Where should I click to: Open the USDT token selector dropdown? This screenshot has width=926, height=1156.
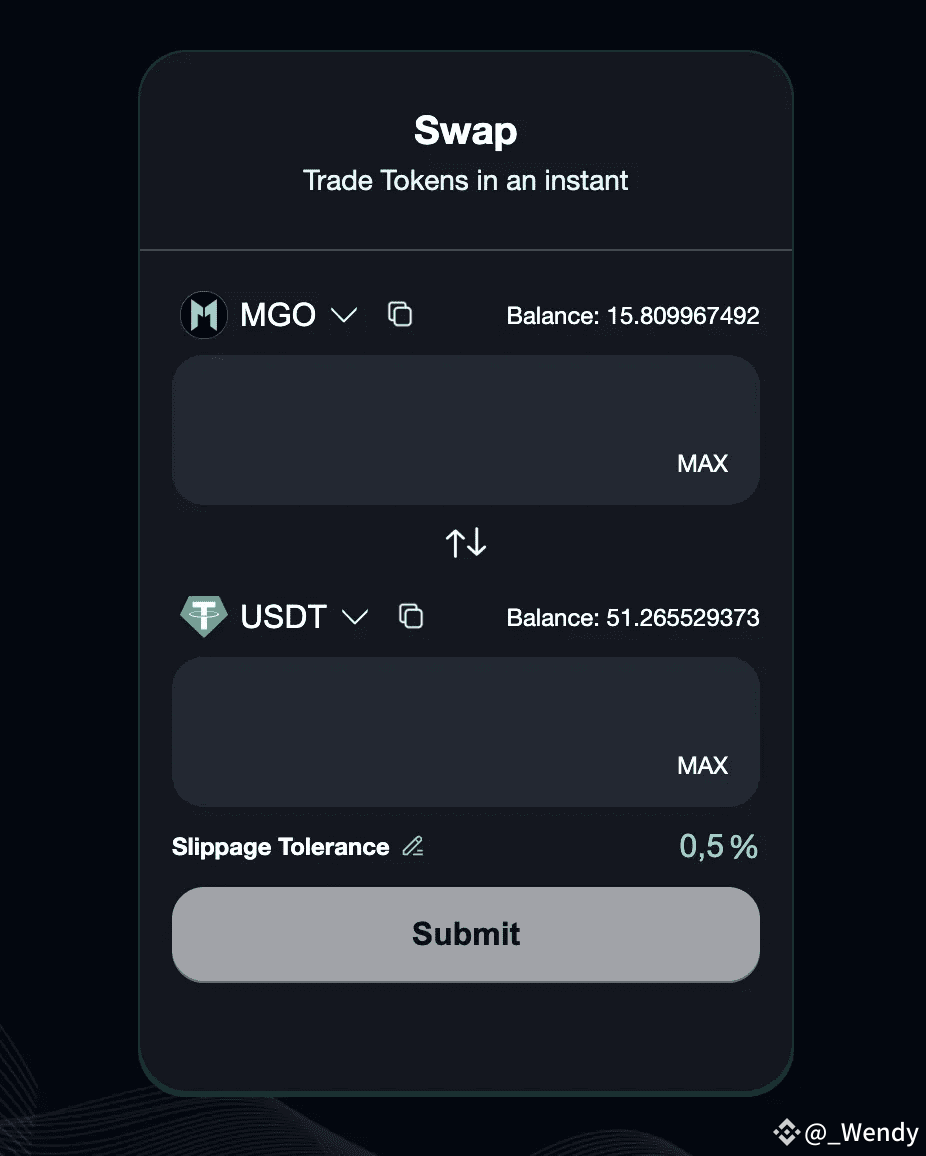coord(354,617)
